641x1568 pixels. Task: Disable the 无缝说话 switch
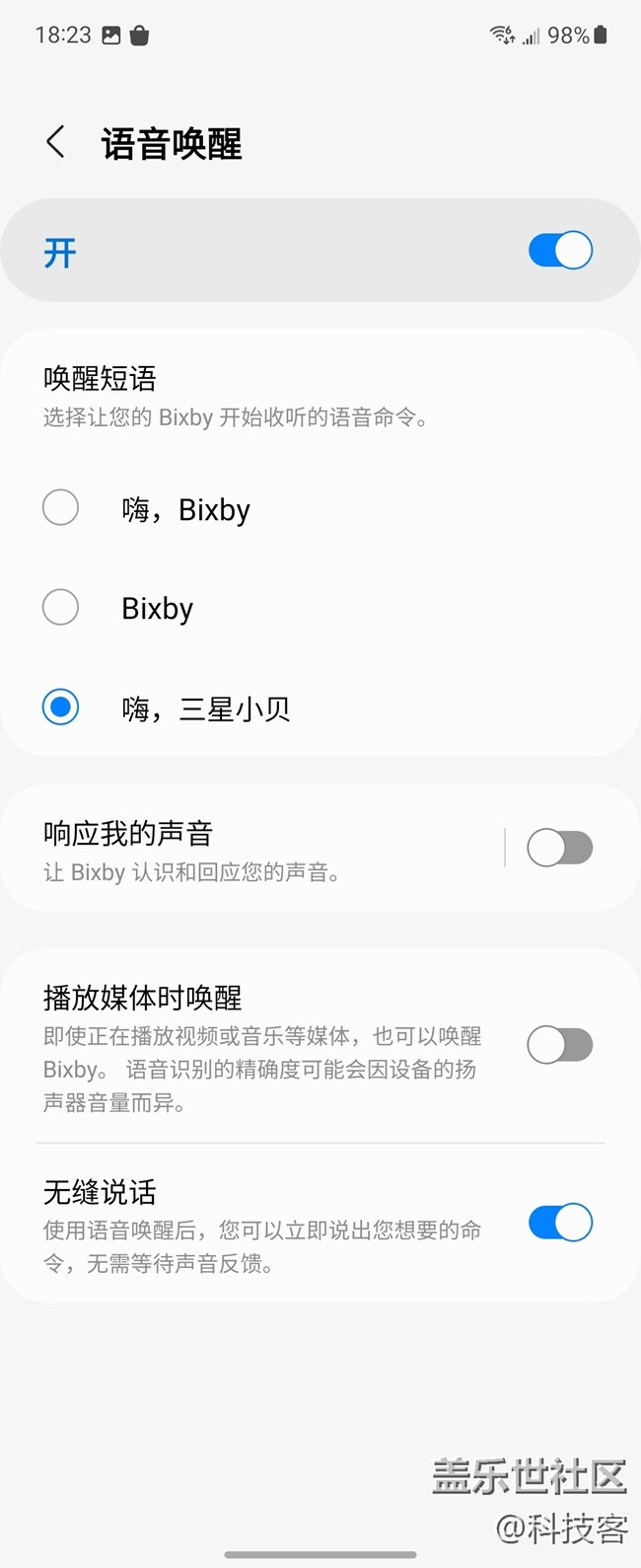[x=559, y=1223]
